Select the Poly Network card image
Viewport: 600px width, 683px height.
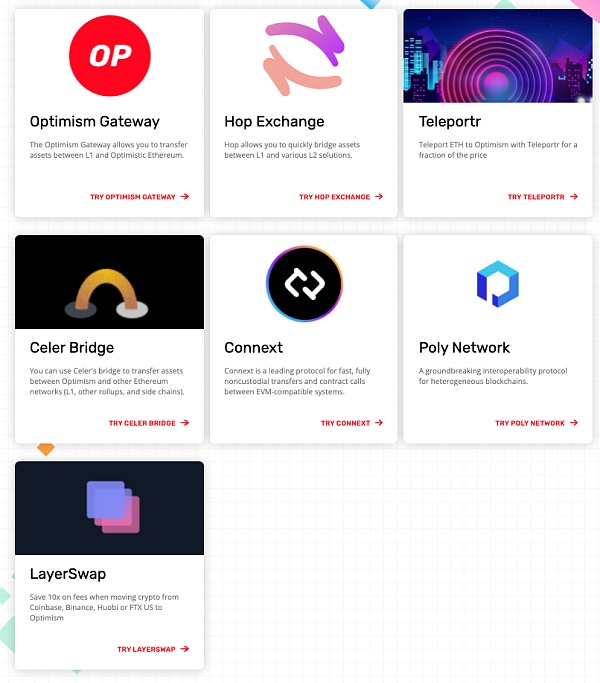click(x=497, y=283)
